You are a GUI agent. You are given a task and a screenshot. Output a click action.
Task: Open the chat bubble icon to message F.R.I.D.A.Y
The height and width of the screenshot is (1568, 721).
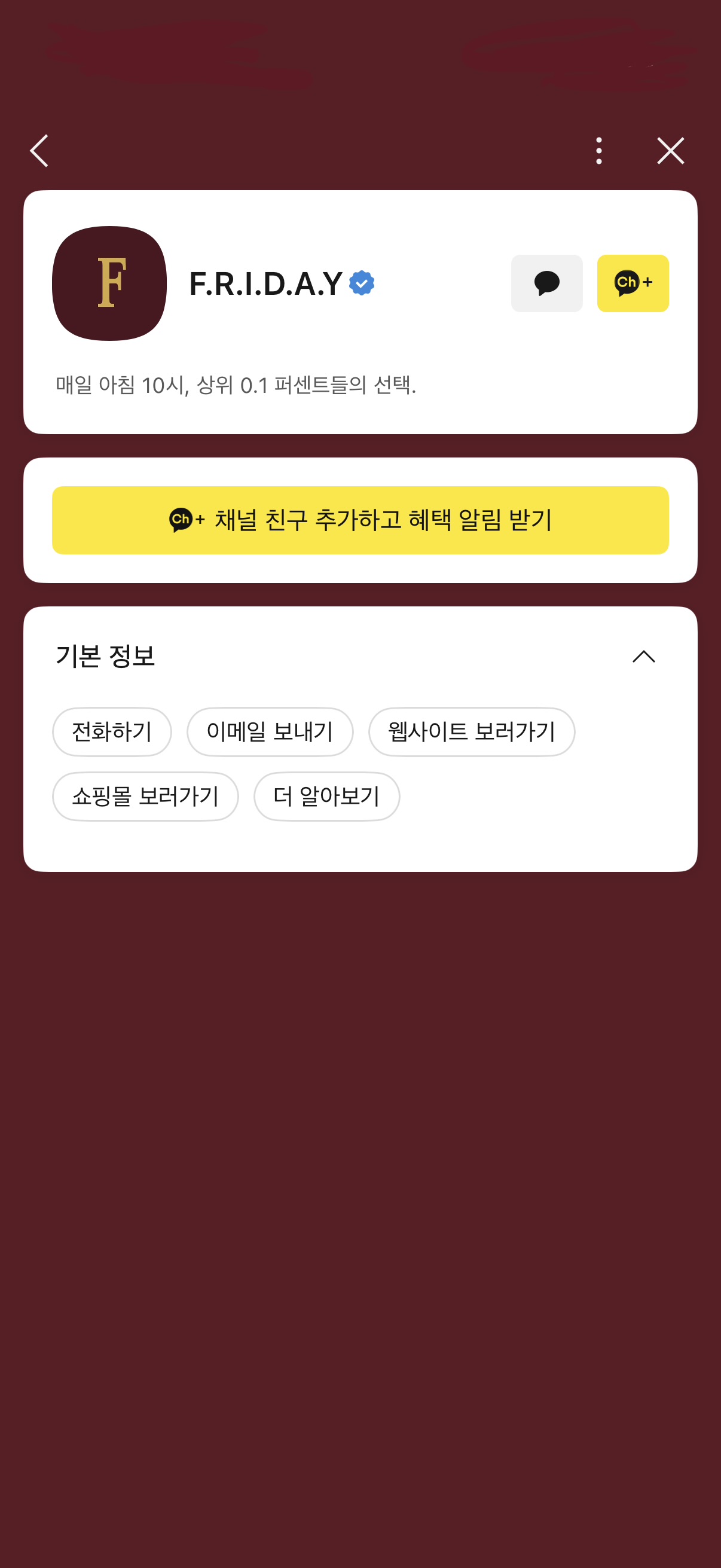coord(546,283)
